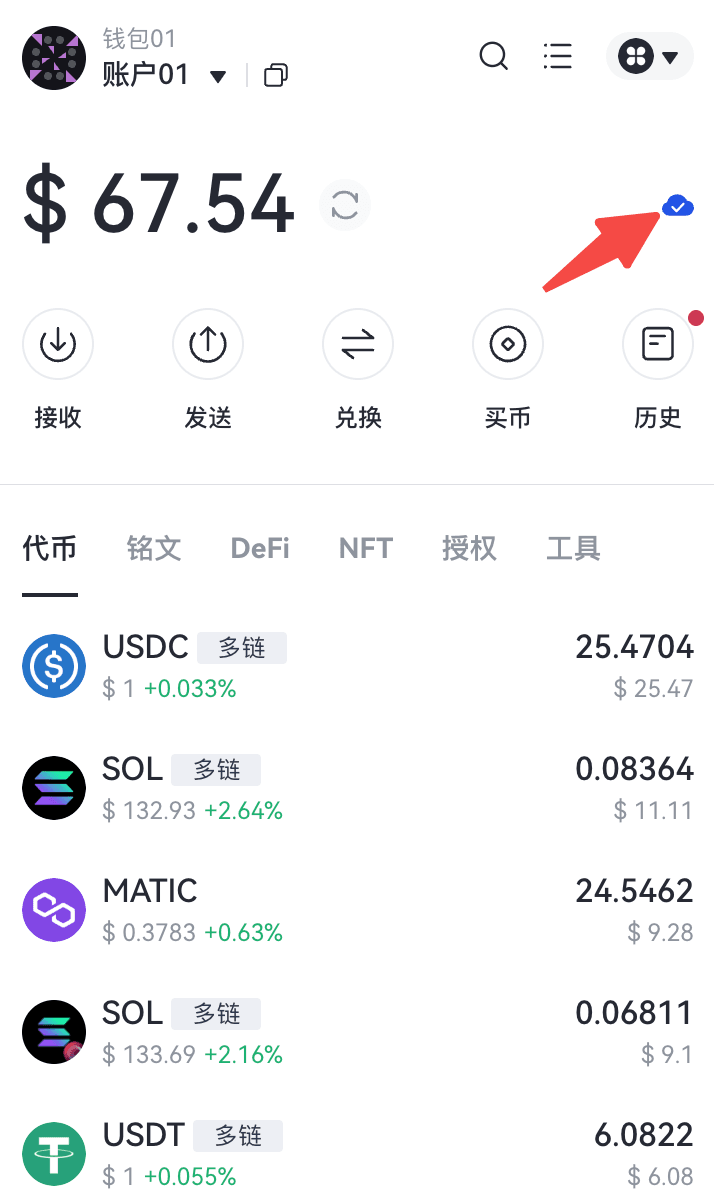Open the list management icon beside search
Screen dimensions: 714x1200
(557, 56)
